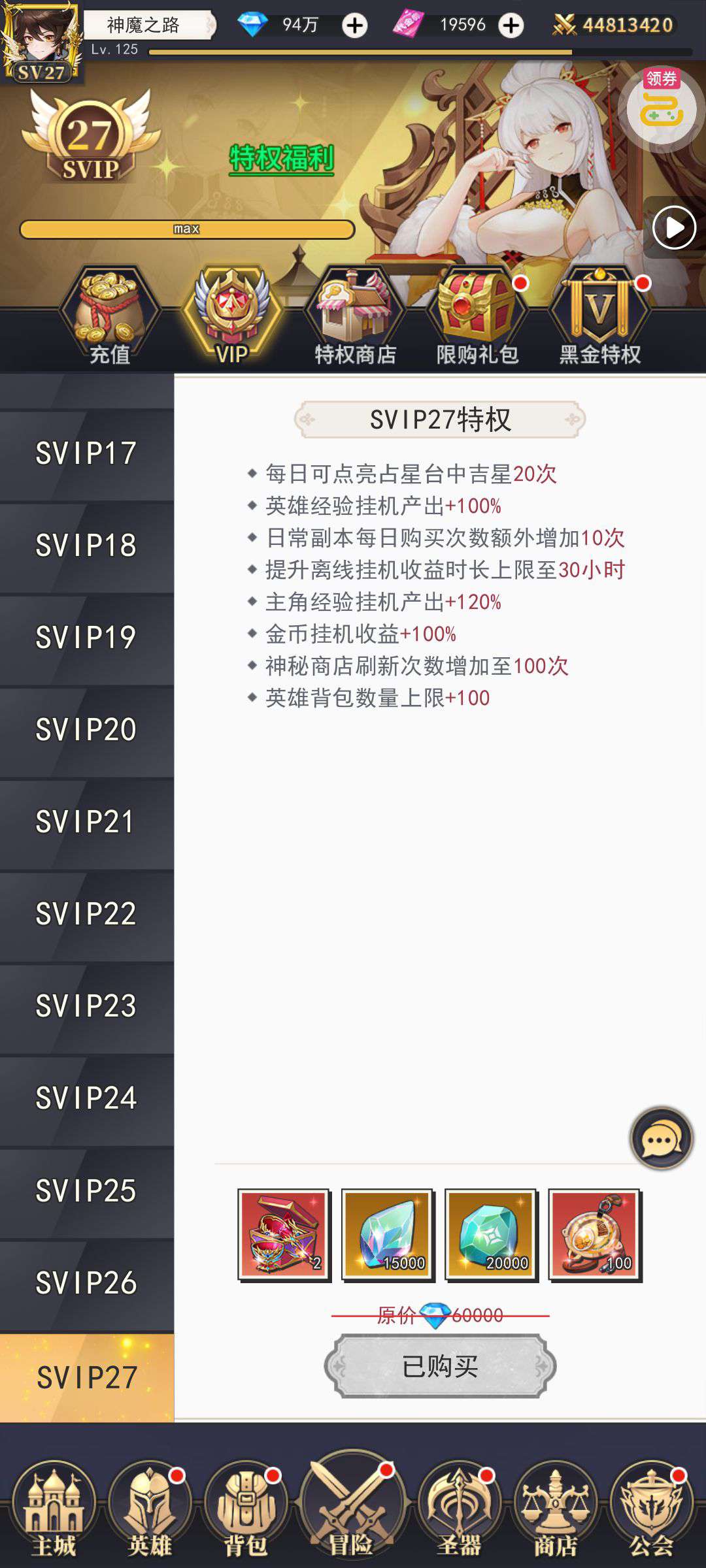The width and height of the screenshot is (706, 1568).
Task: Tap plus next to 19596 tickets
Action: point(511,25)
